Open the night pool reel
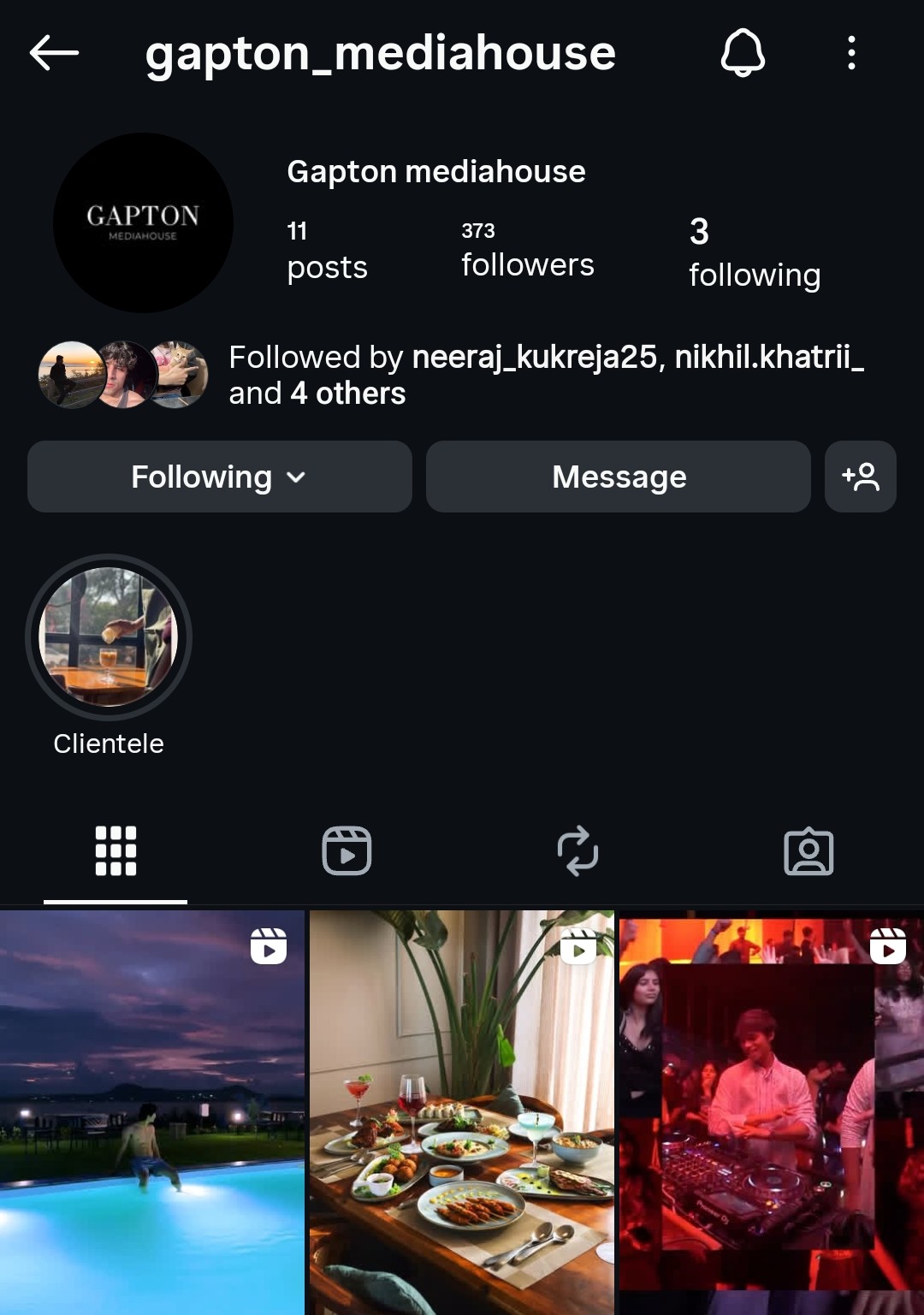The image size is (924, 1315). [152, 1112]
